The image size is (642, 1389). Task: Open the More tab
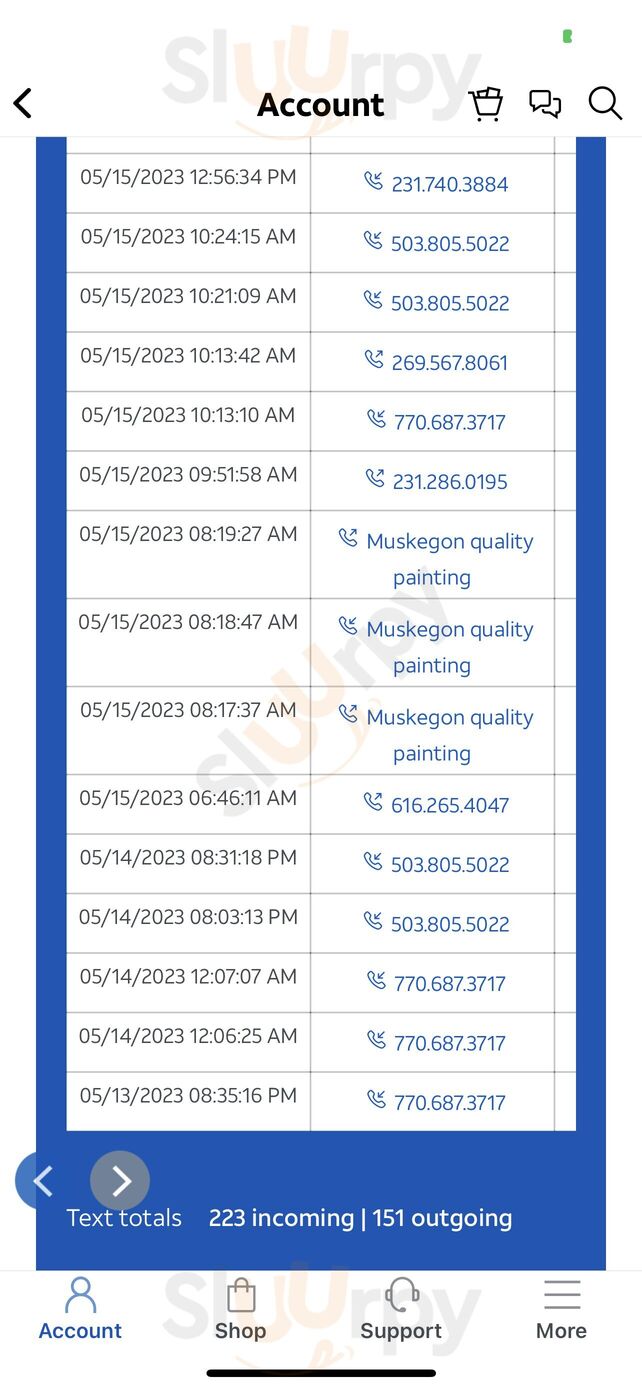click(561, 1309)
